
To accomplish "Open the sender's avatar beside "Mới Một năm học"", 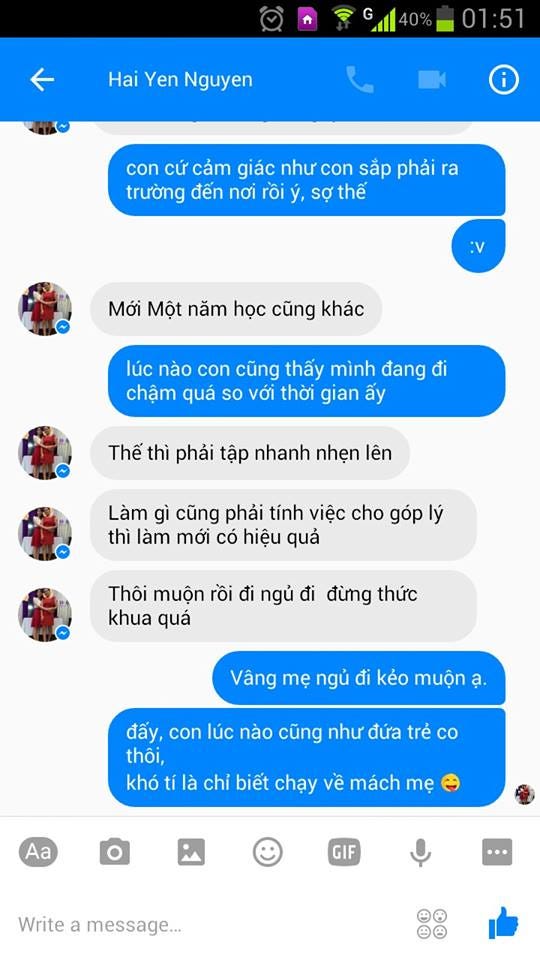I will 45,309.
